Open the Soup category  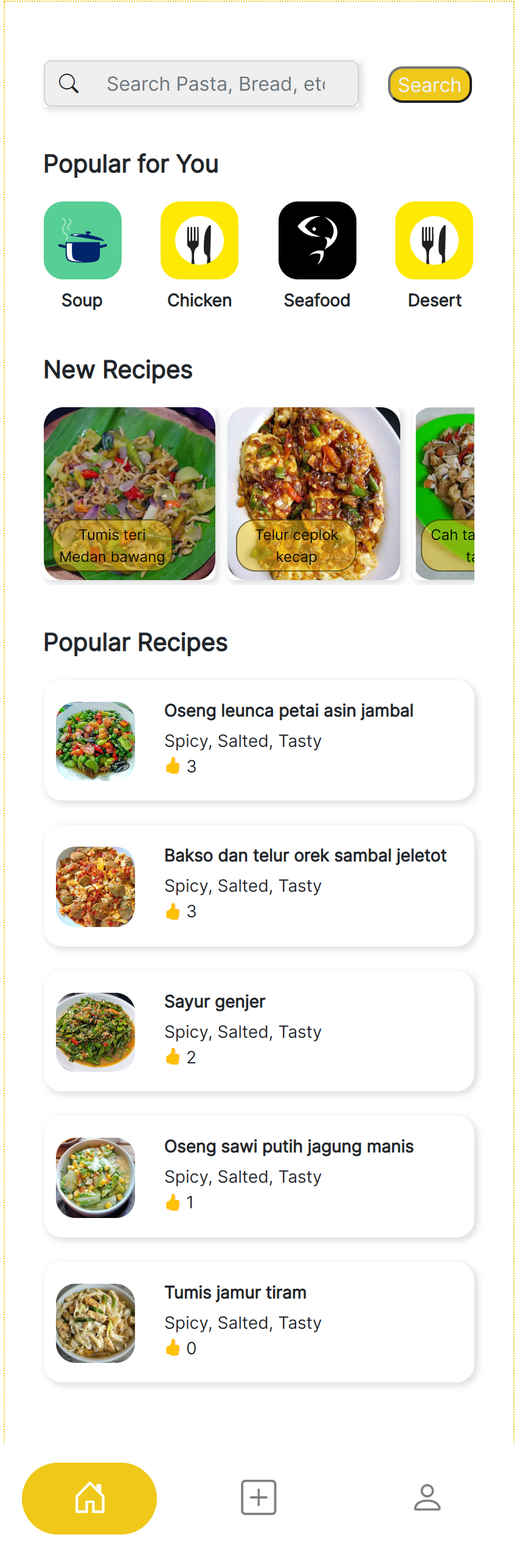(x=83, y=240)
